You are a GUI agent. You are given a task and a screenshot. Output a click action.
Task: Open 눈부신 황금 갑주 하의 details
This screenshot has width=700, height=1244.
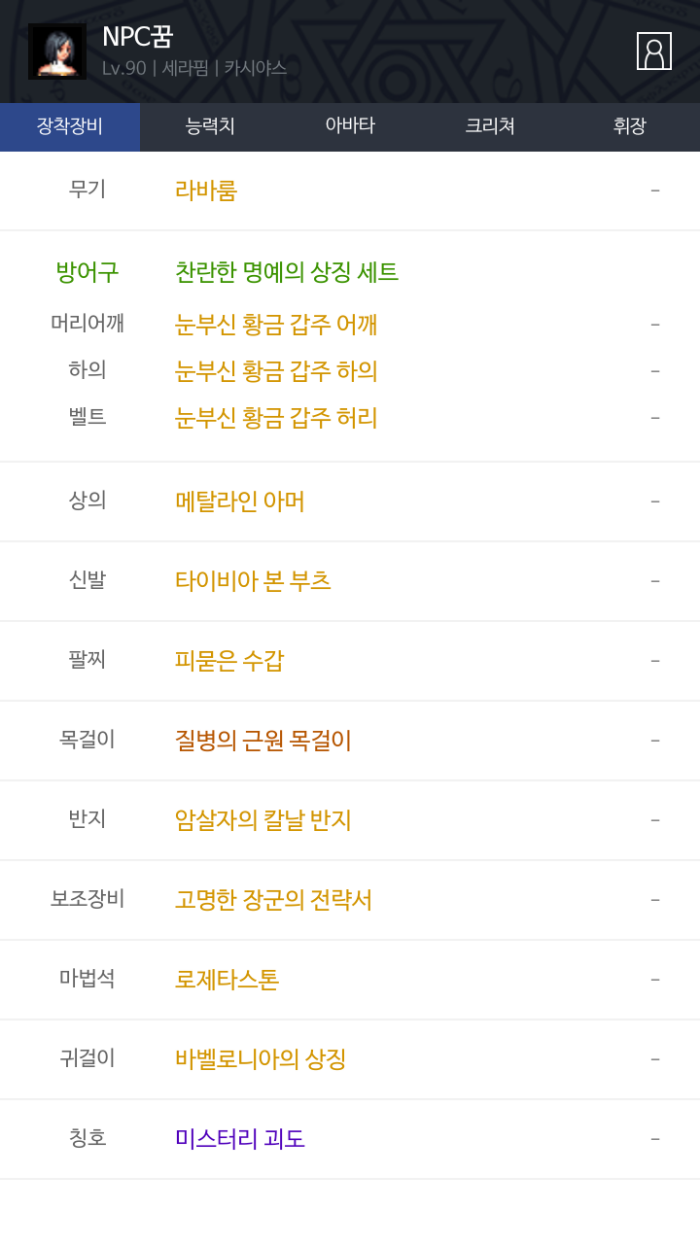(x=276, y=371)
